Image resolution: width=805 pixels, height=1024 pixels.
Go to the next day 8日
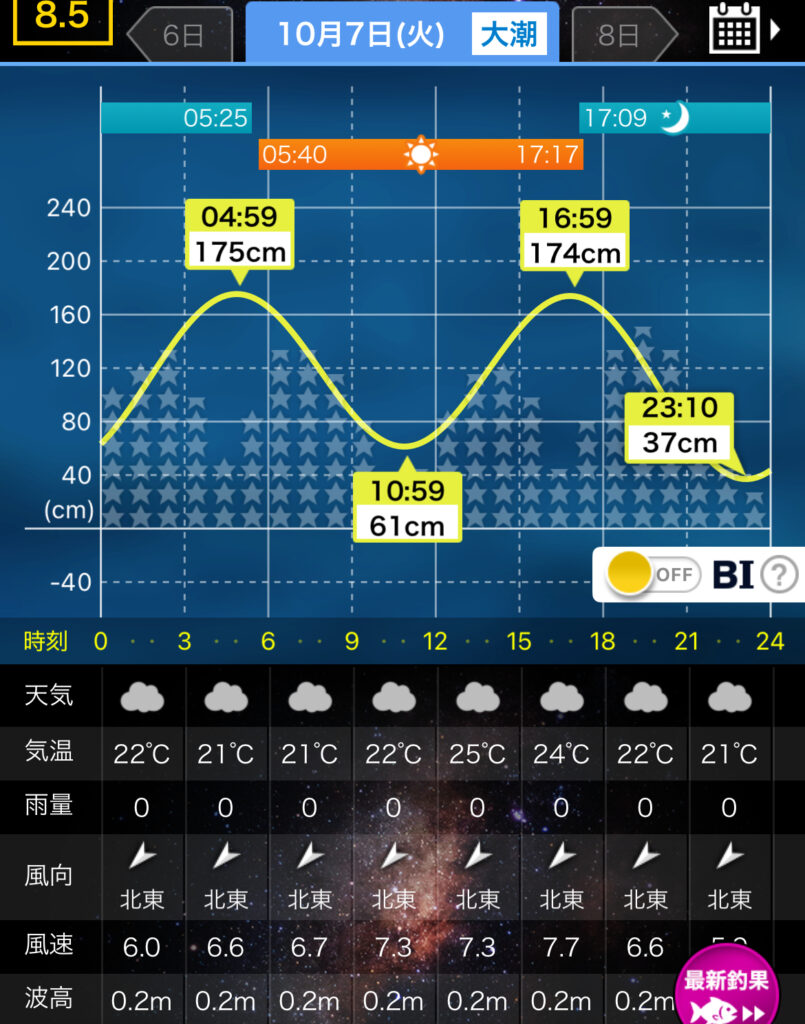622,35
